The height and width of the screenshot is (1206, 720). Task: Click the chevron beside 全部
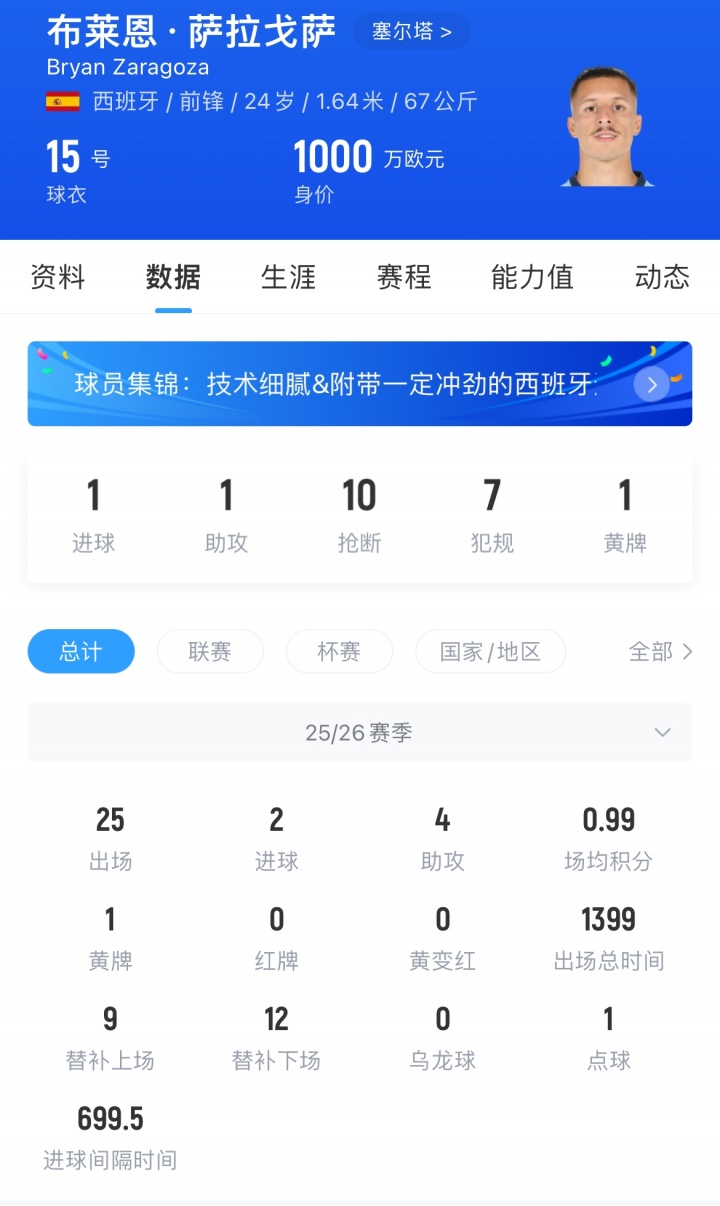click(686, 651)
